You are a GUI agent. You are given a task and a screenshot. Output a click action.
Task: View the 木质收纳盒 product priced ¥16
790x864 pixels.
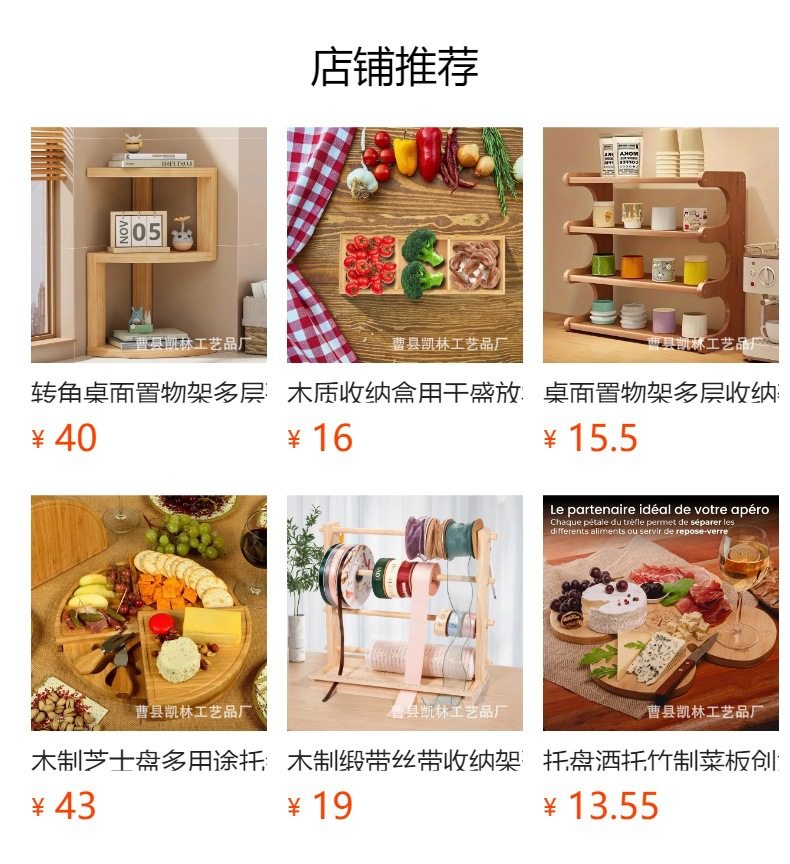[404, 245]
